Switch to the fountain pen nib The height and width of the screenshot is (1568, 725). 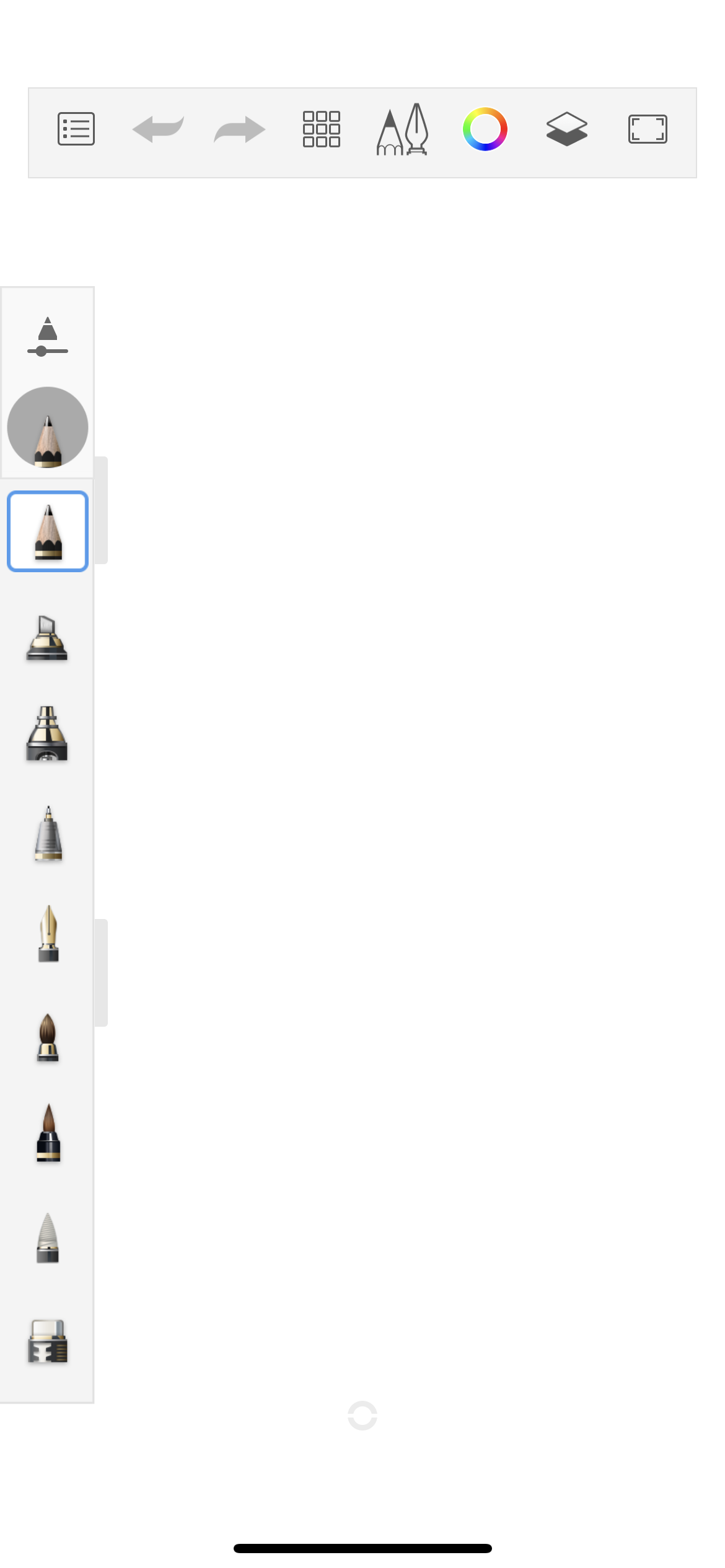coord(48,933)
